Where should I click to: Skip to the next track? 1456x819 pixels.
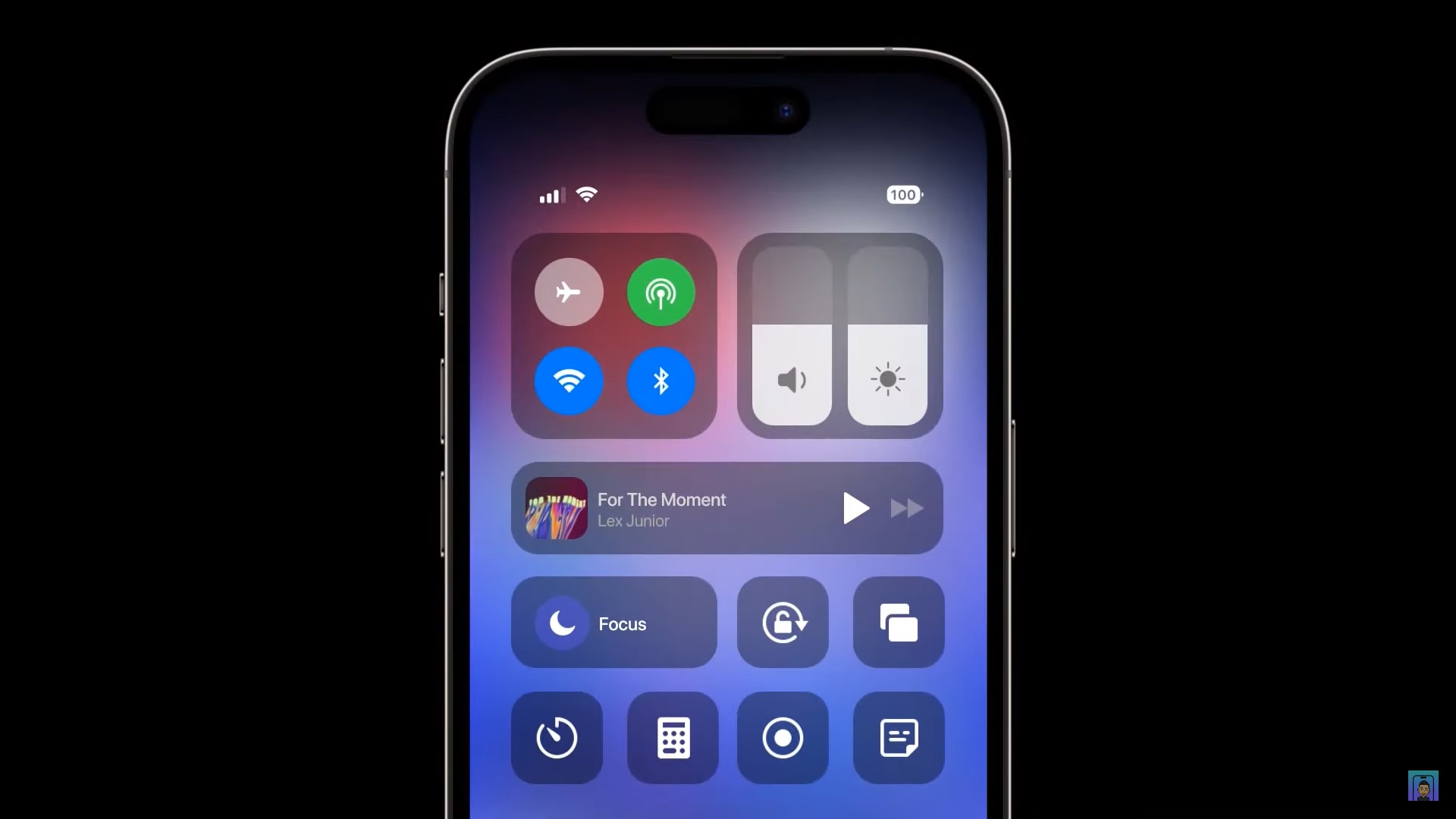tap(907, 508)
